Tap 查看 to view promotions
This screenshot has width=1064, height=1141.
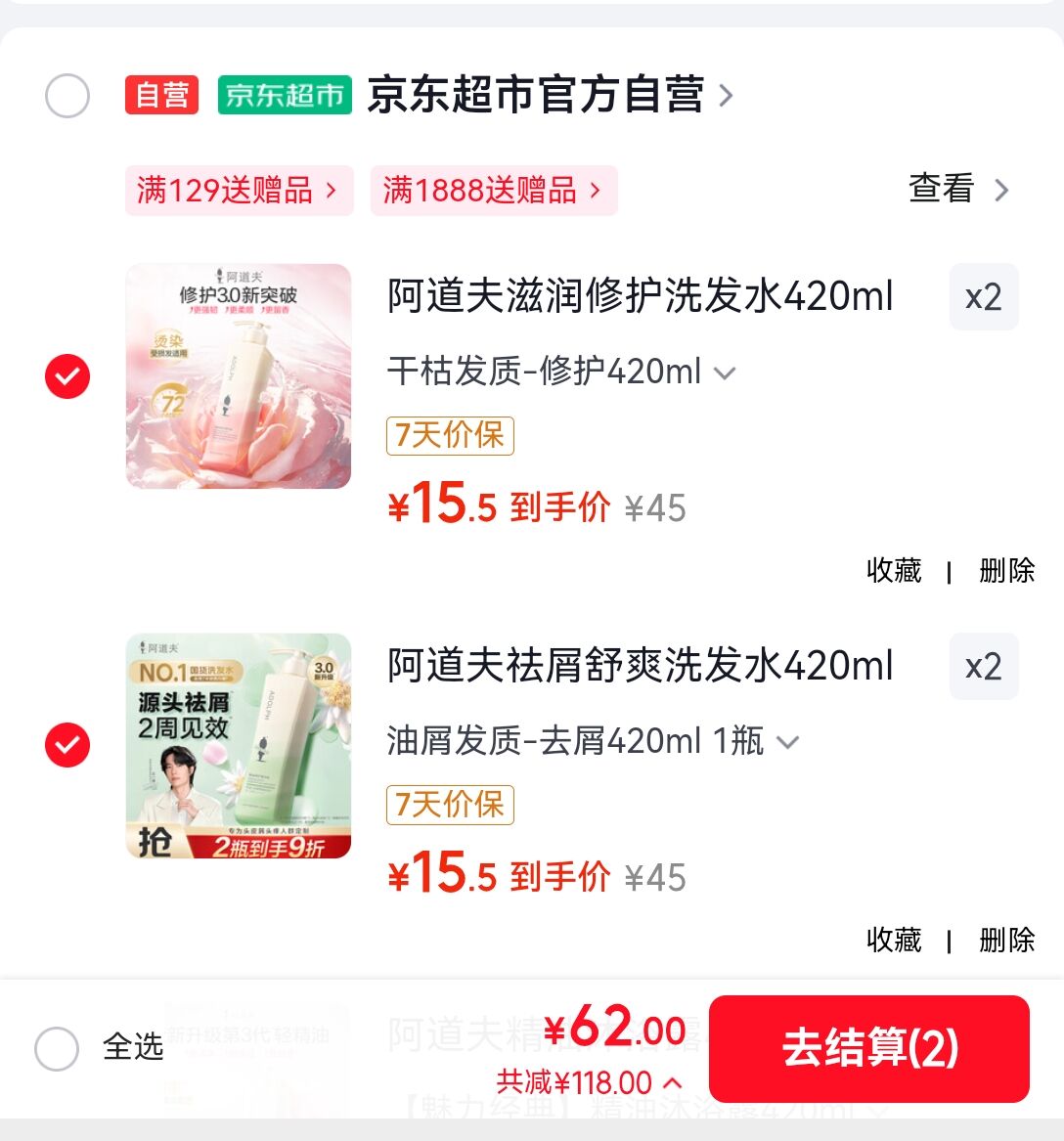point(957,189)
